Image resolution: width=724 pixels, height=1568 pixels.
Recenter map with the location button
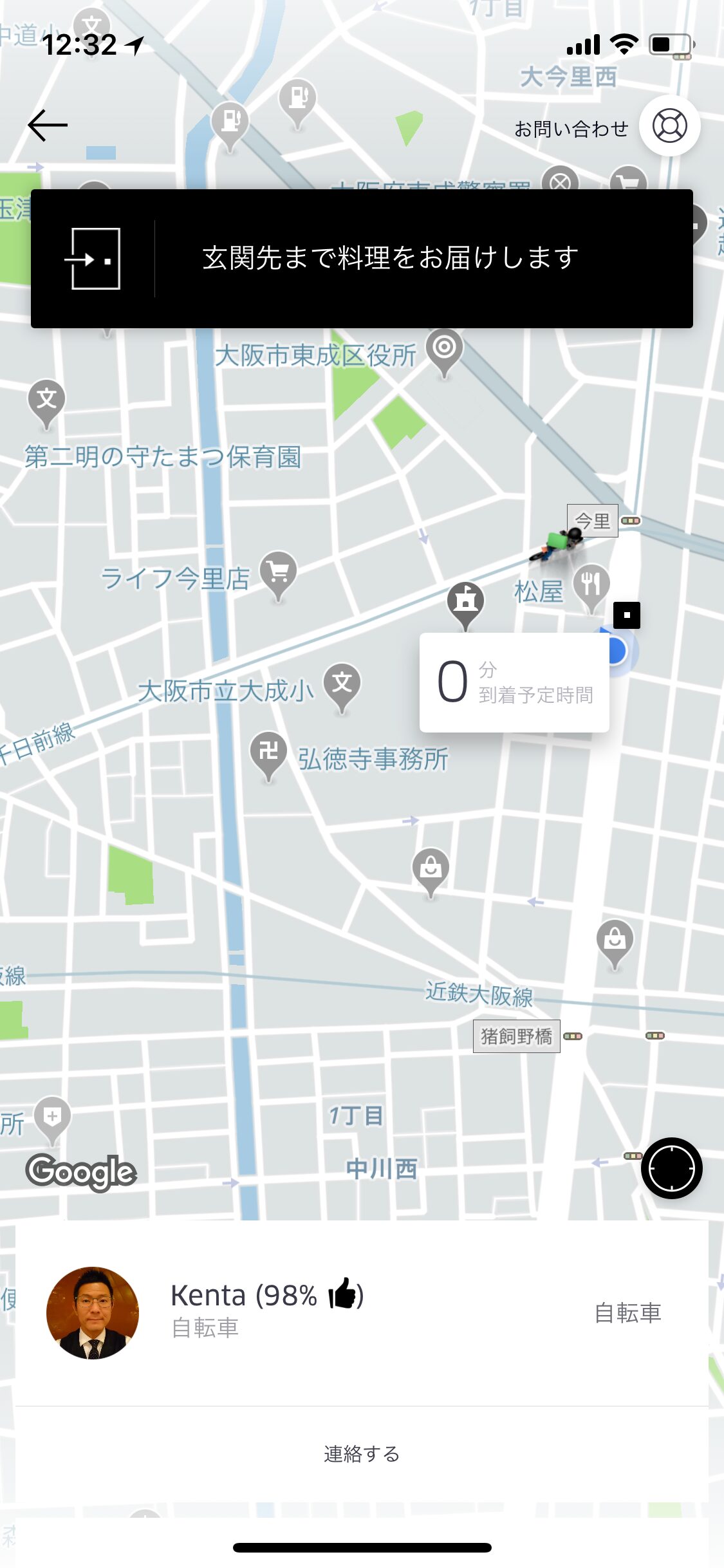pos(671,1168)
